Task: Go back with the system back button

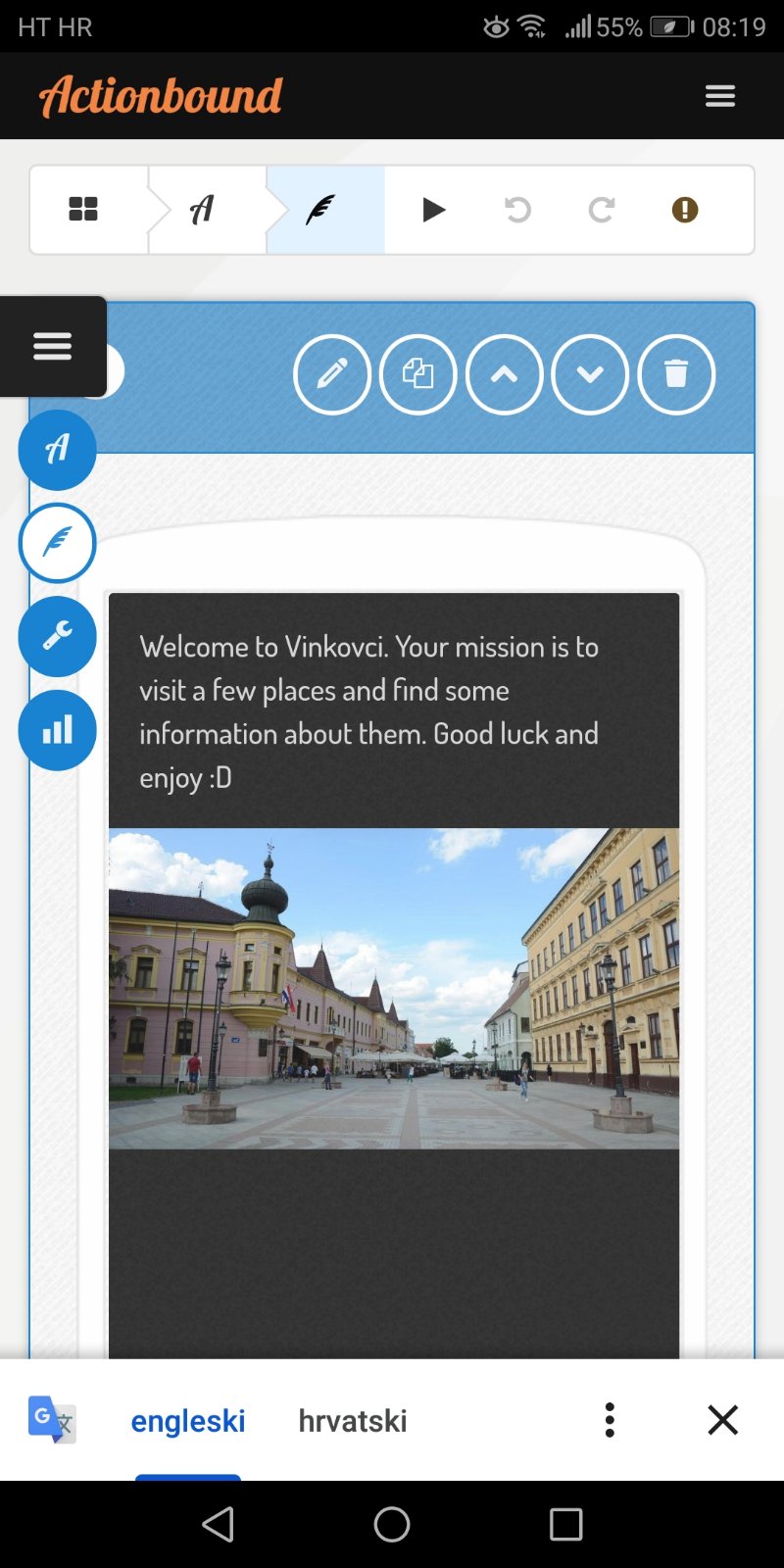Action: point(218,1524)
